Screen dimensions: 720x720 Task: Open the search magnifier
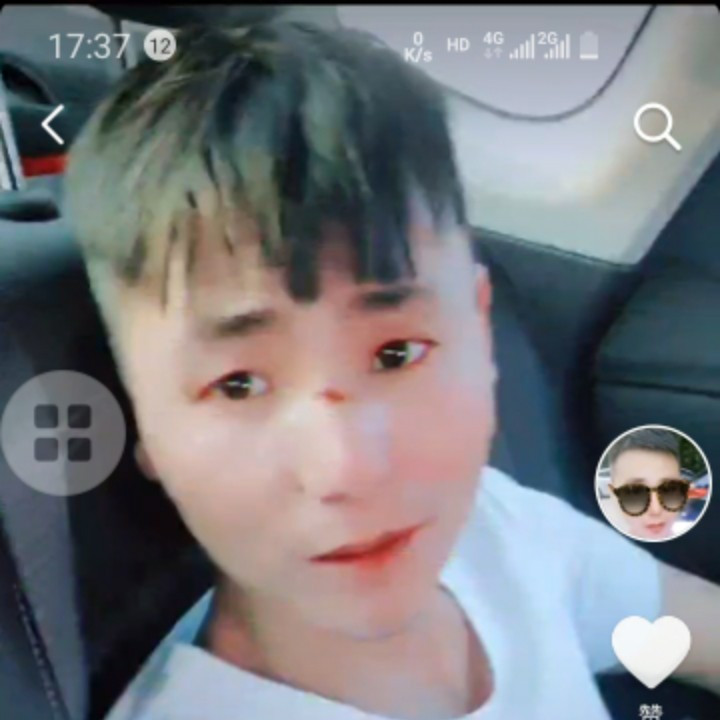pos(657,127)
